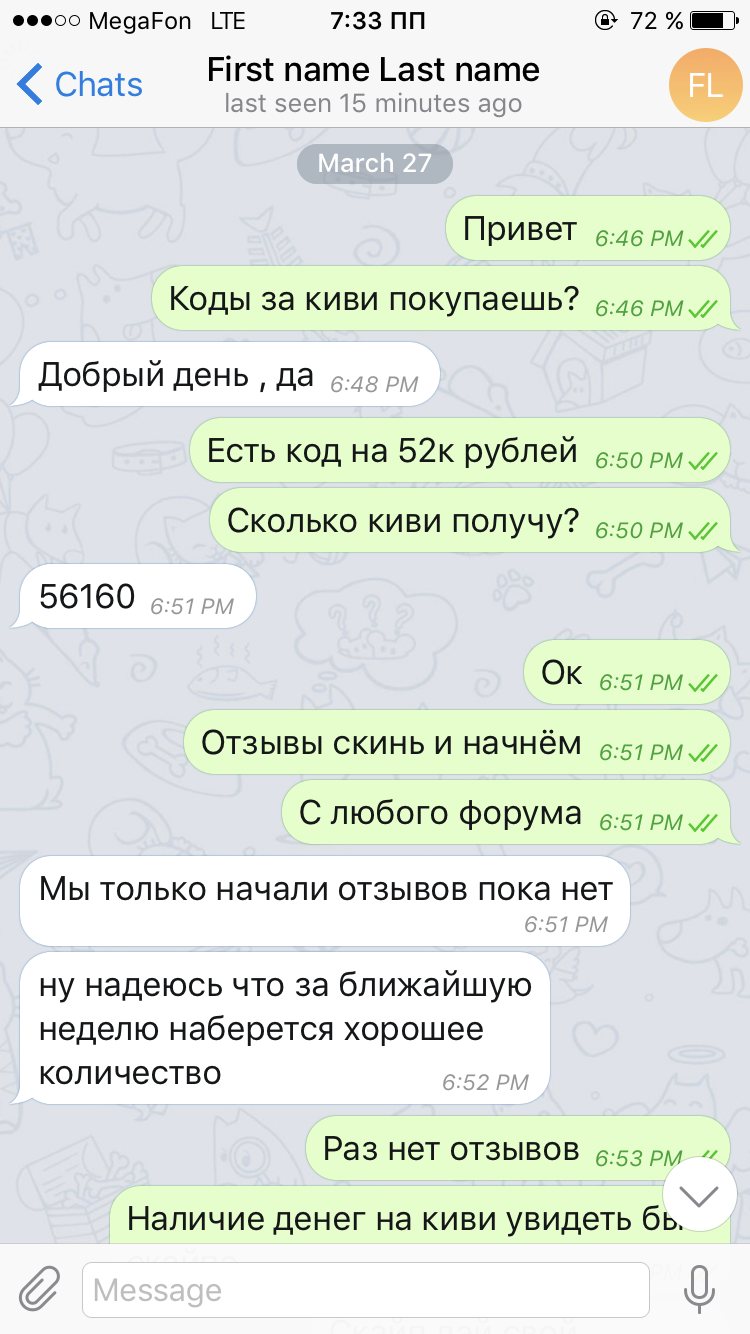Open the FL profile avatar
The image size is (750, 1334).
click(705, 86)
